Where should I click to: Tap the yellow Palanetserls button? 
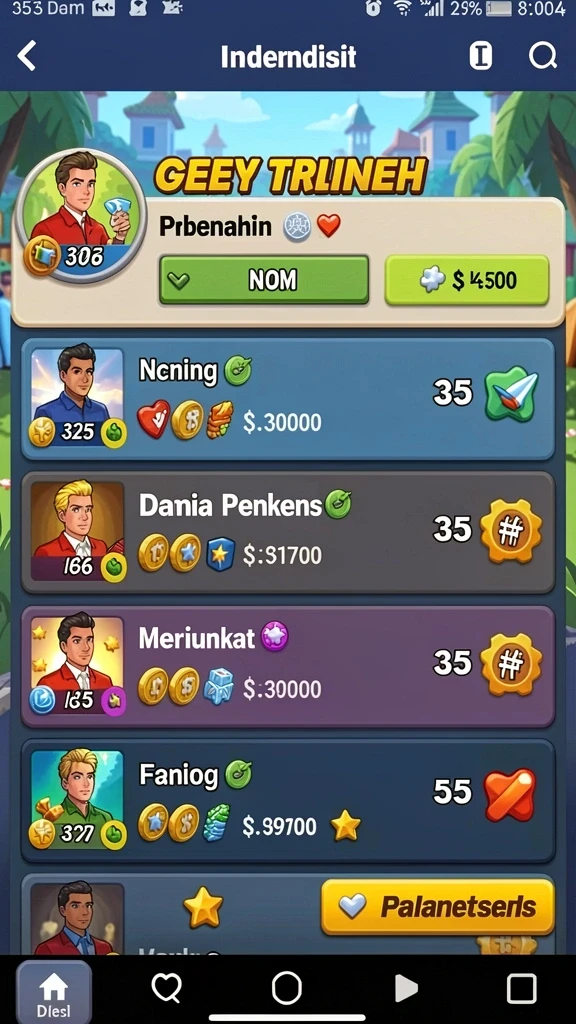pos(438,906)
